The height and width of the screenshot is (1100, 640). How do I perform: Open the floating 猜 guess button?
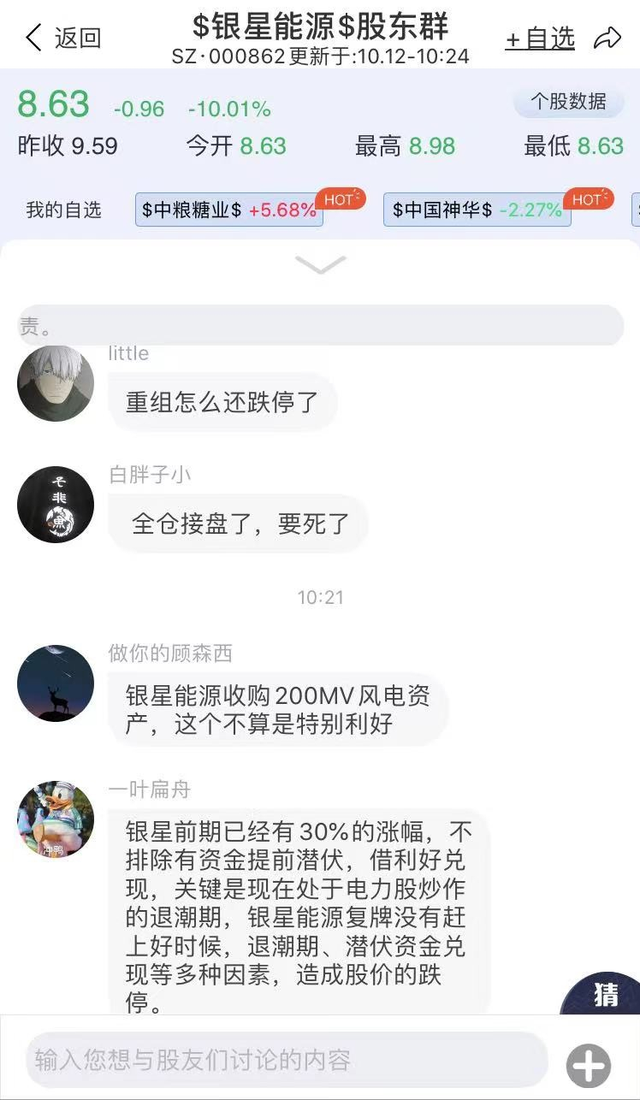click(x=606, y=994)
